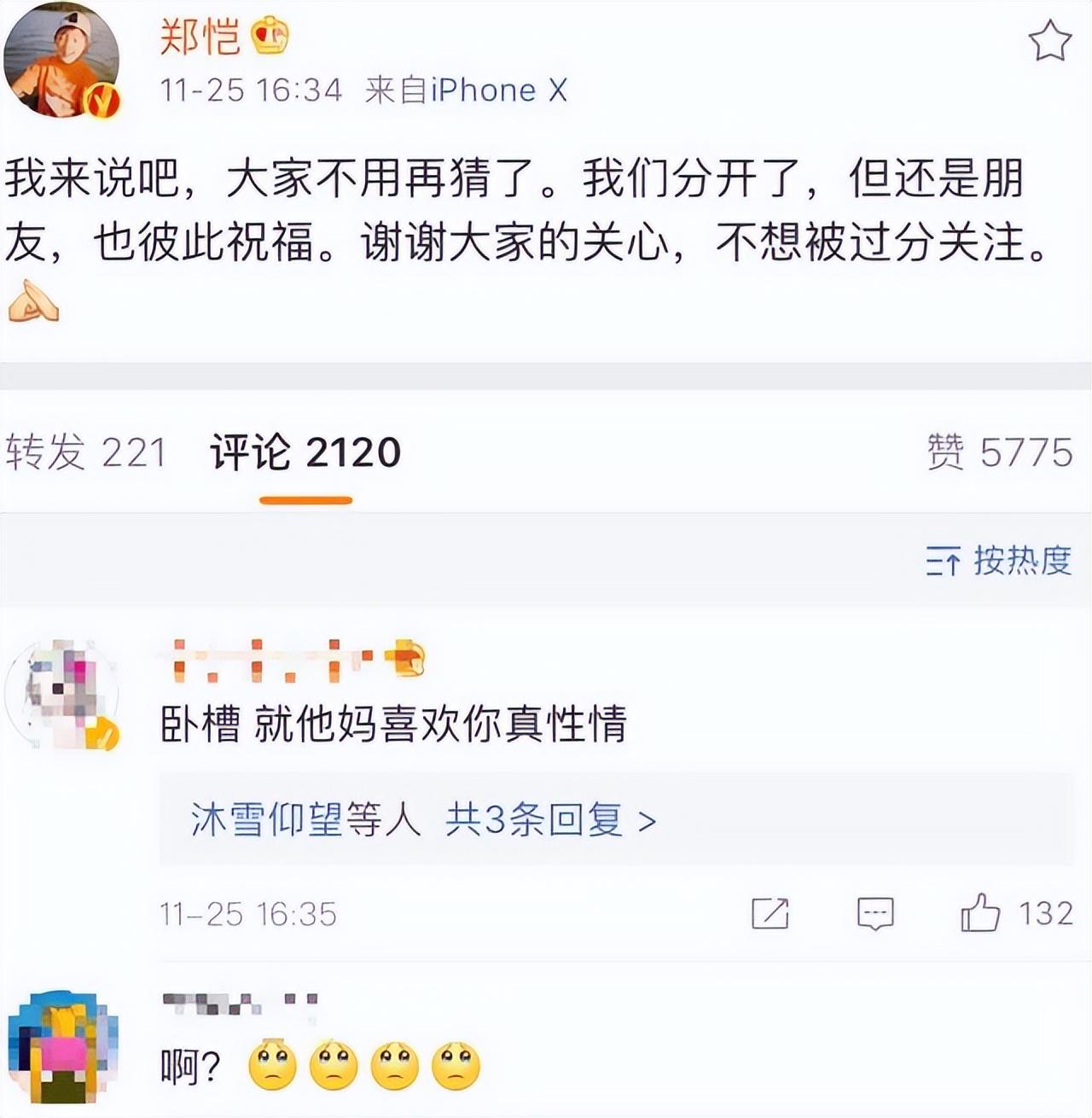The width and height of the screenshot is (1092, 1118).
Task: Select the 评论 2120 tab
Action: (305, 452)
